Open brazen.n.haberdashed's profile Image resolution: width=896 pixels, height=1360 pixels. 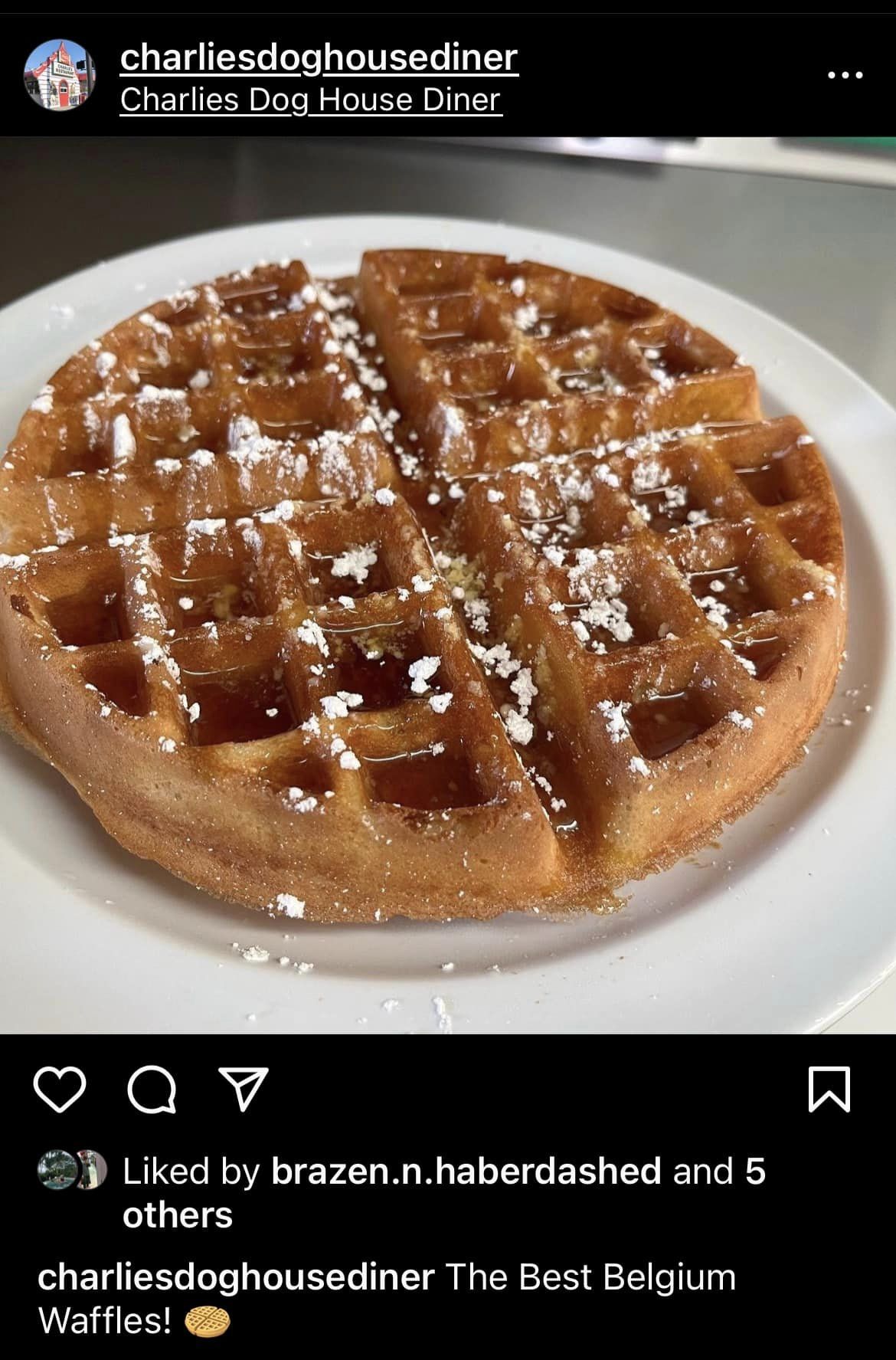pos(466,1171)
